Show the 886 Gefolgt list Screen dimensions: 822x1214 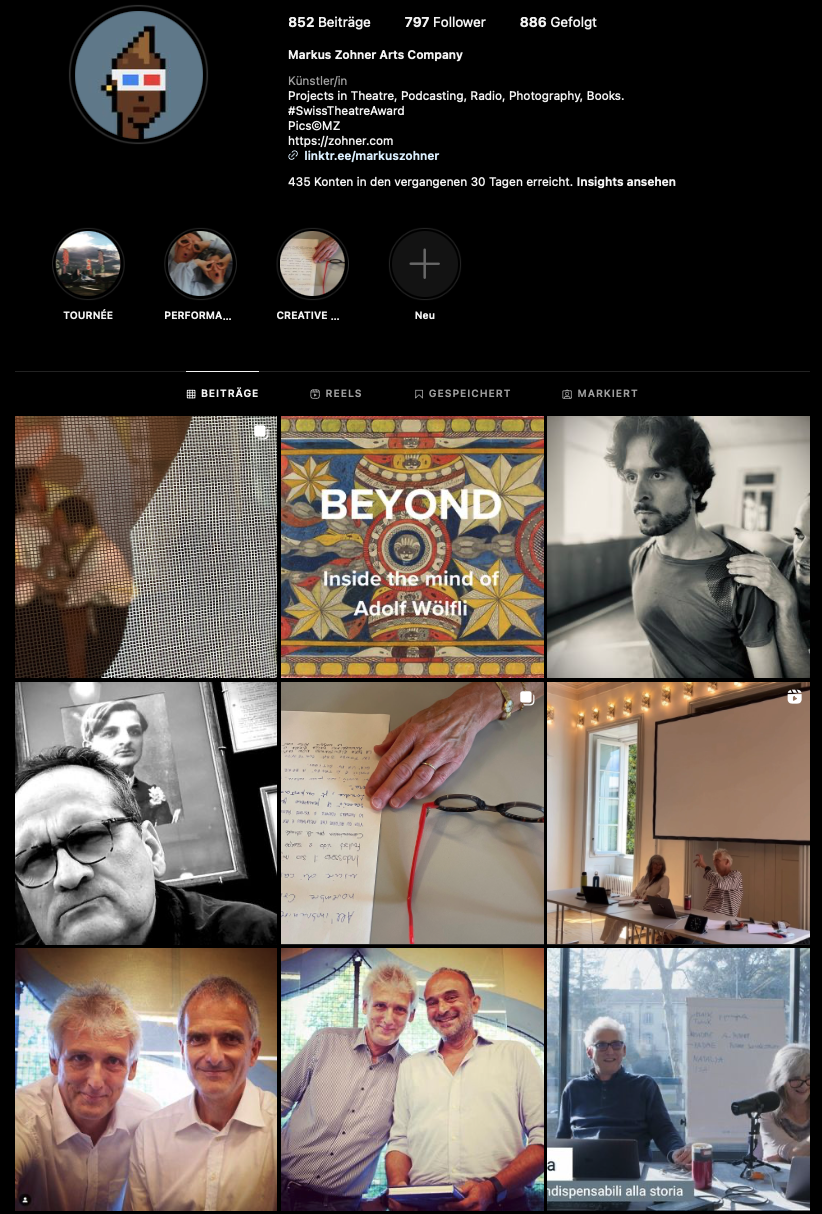coord(558,22)
